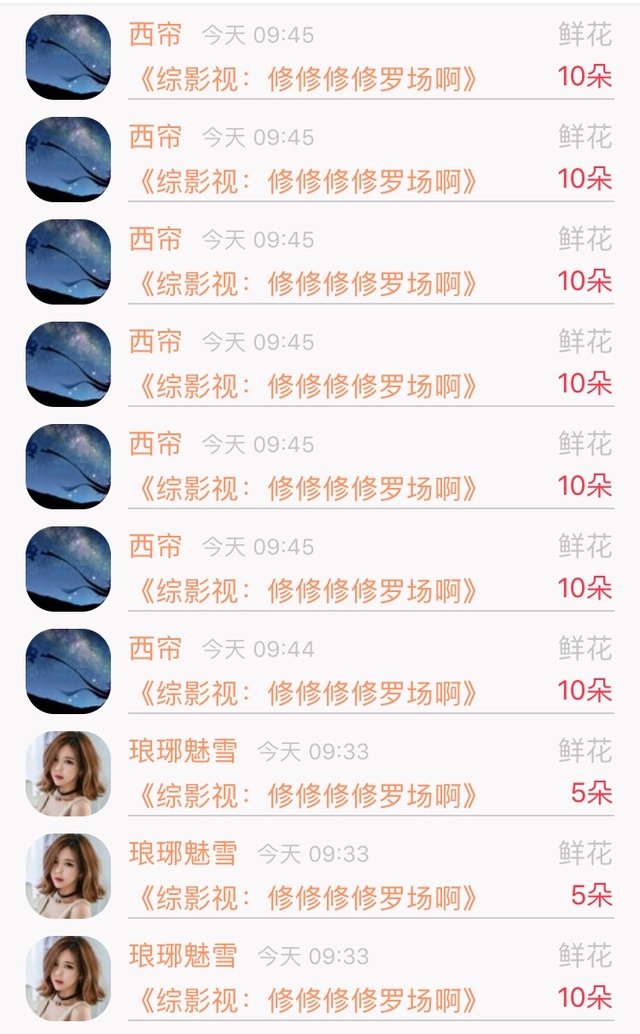Open 西帘's avatar in the 09:44 row
640x1034 pixels.
pos(68,671)
